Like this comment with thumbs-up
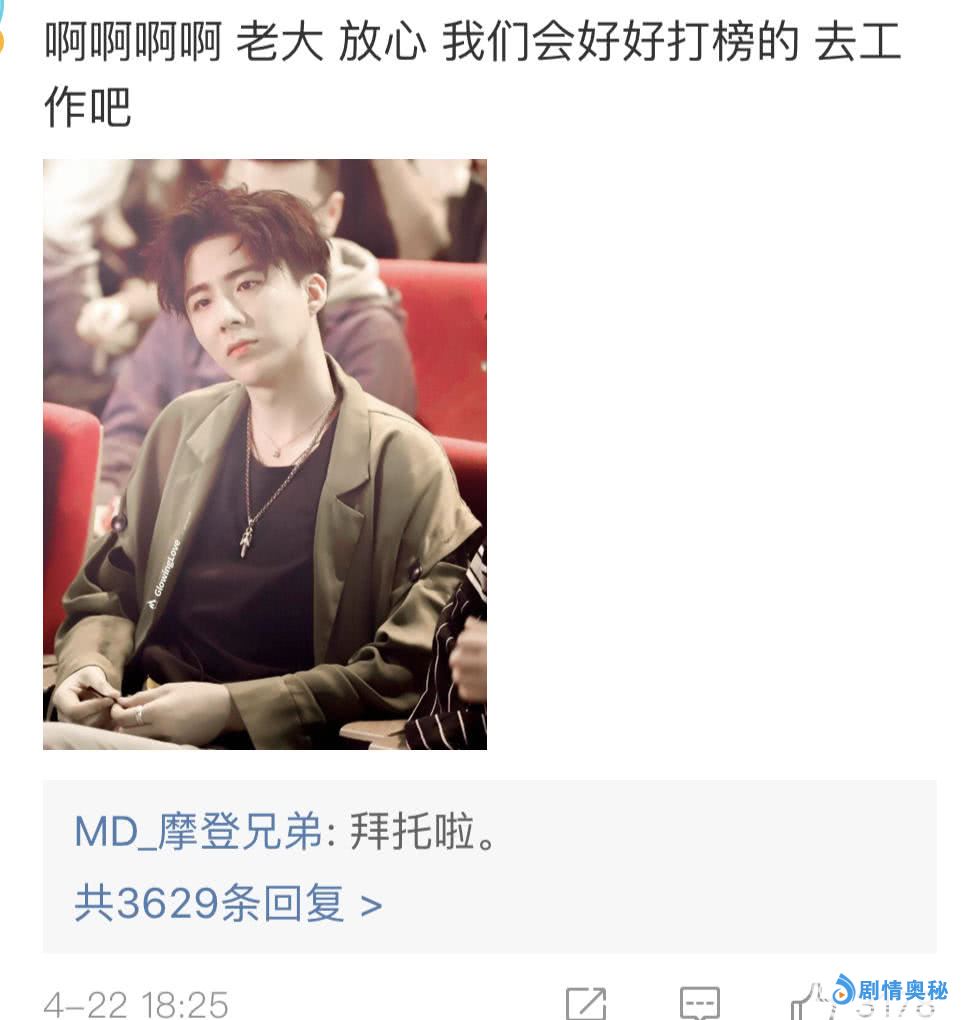976x1020 pixels. pos(806,1003)
